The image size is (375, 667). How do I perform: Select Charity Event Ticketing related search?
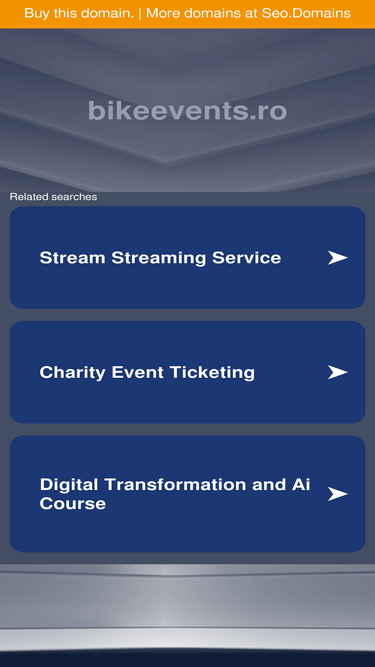tap(187, 372)
